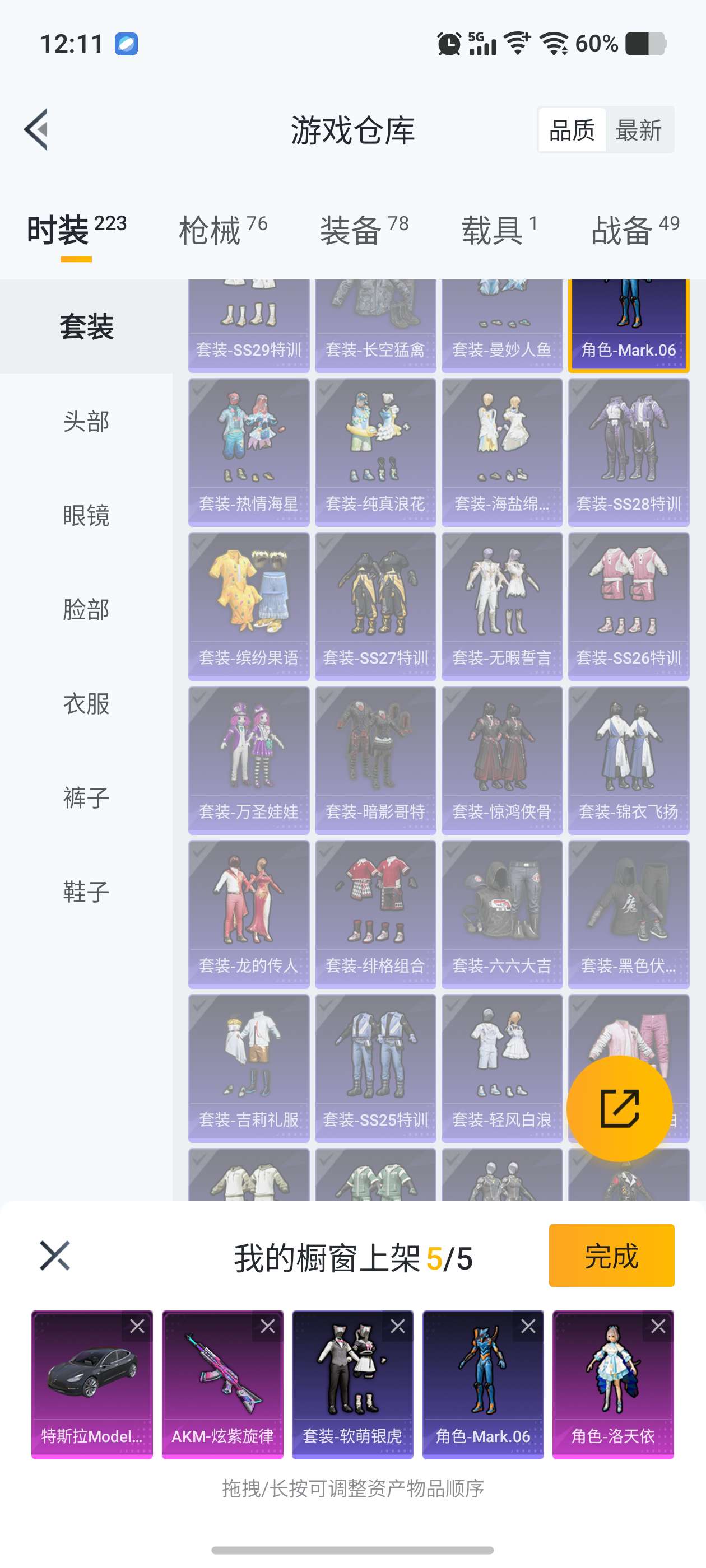
Task: Remove 角色-洛天依 from the showcase
Action: coord(658,1326)
